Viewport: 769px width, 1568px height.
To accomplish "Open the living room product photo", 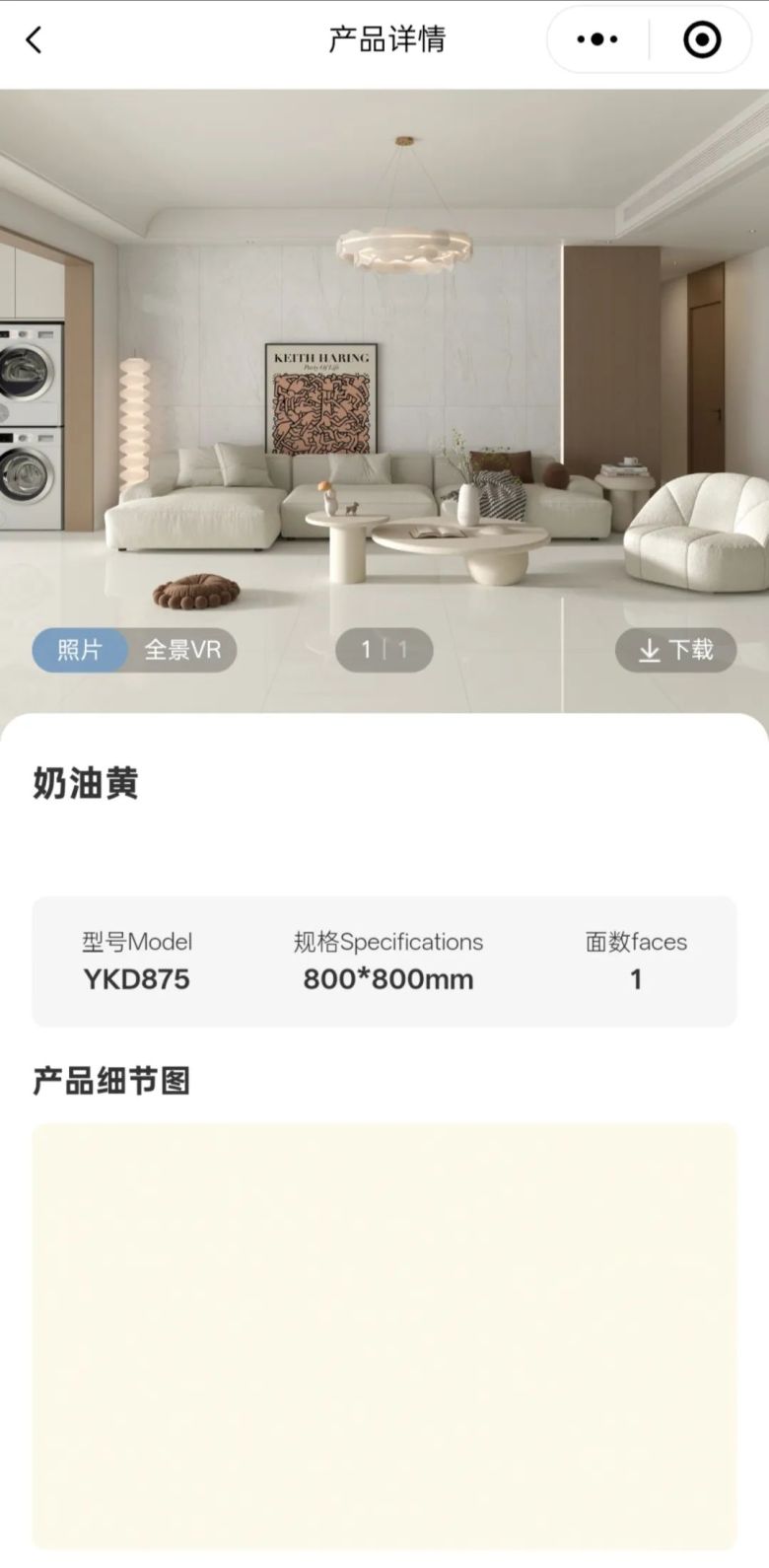I will (x=384, y=394).
